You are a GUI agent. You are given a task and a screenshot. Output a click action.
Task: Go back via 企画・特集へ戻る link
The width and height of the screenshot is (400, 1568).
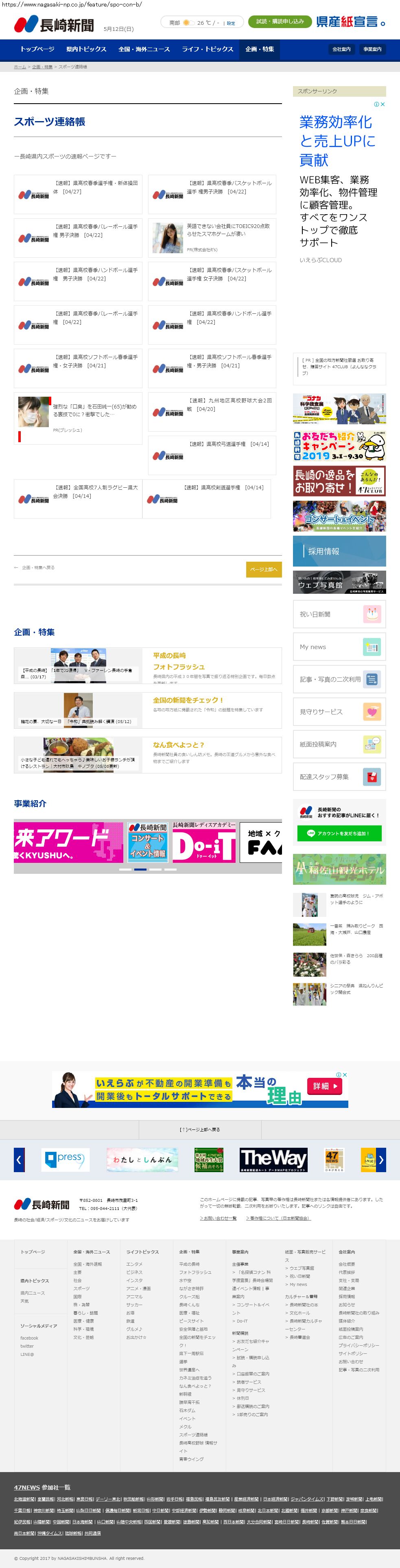pos(35,567)
